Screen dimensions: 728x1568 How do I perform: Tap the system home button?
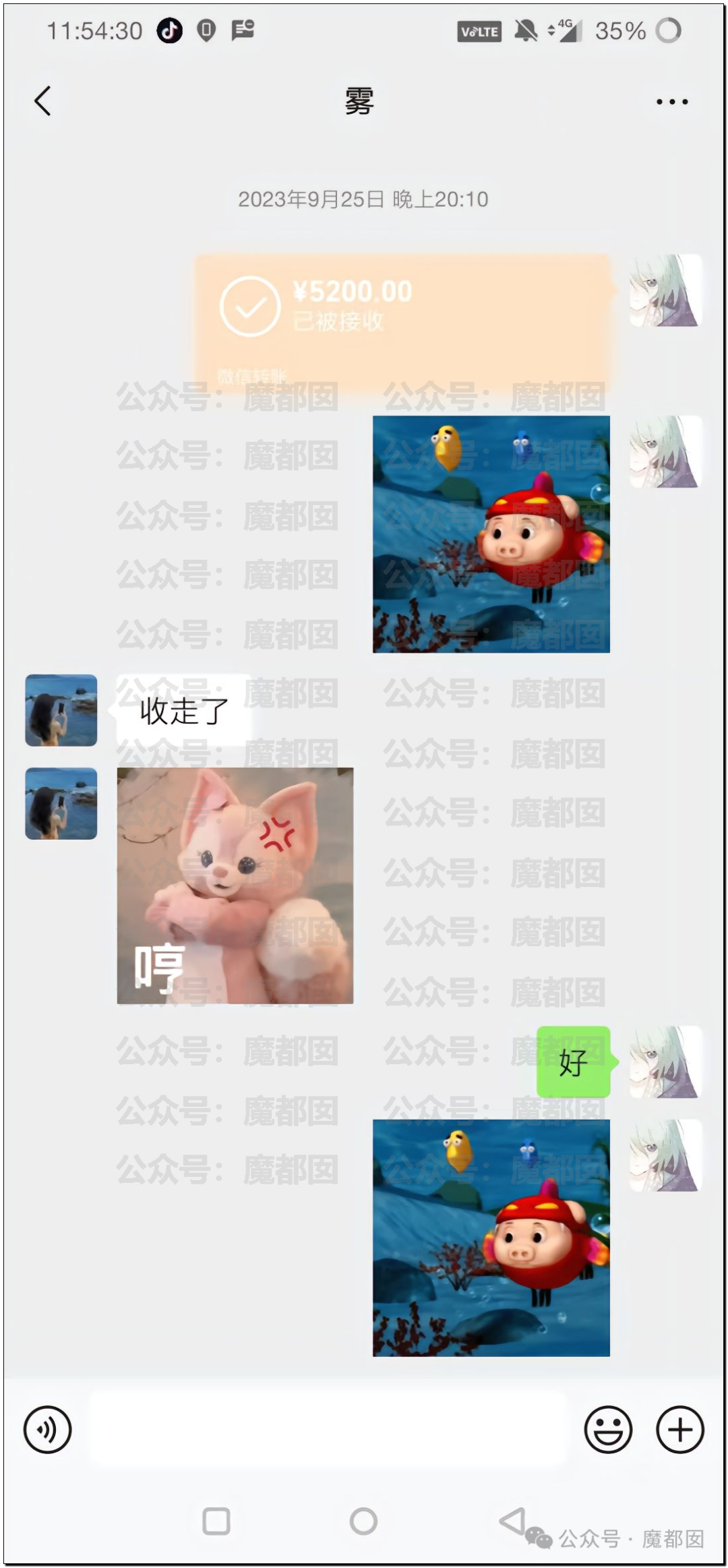[x=363, y=1521]
